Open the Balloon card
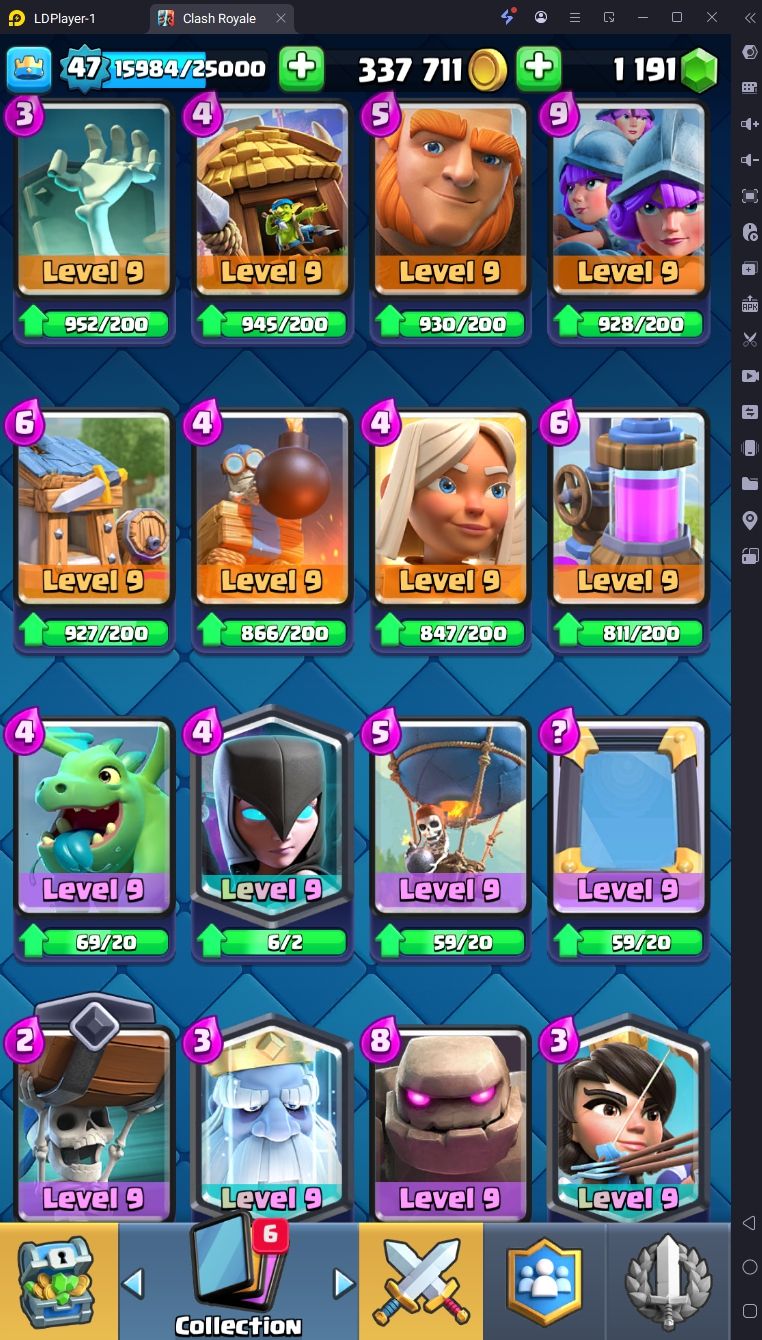The image size is (762, 1340). 449,818
